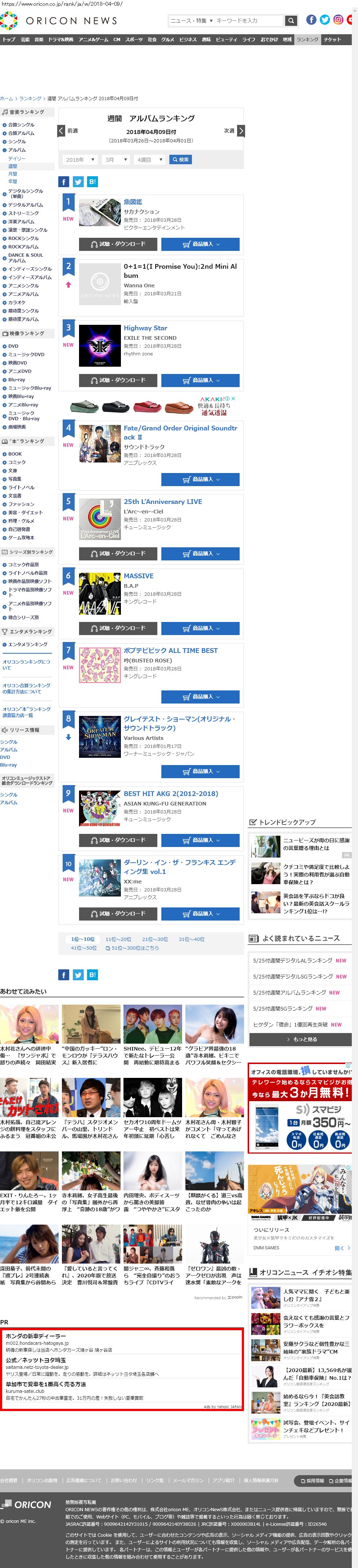Open the ニュース・特集 search category dropdown
Screen dimensions: 358x1568
190,21
